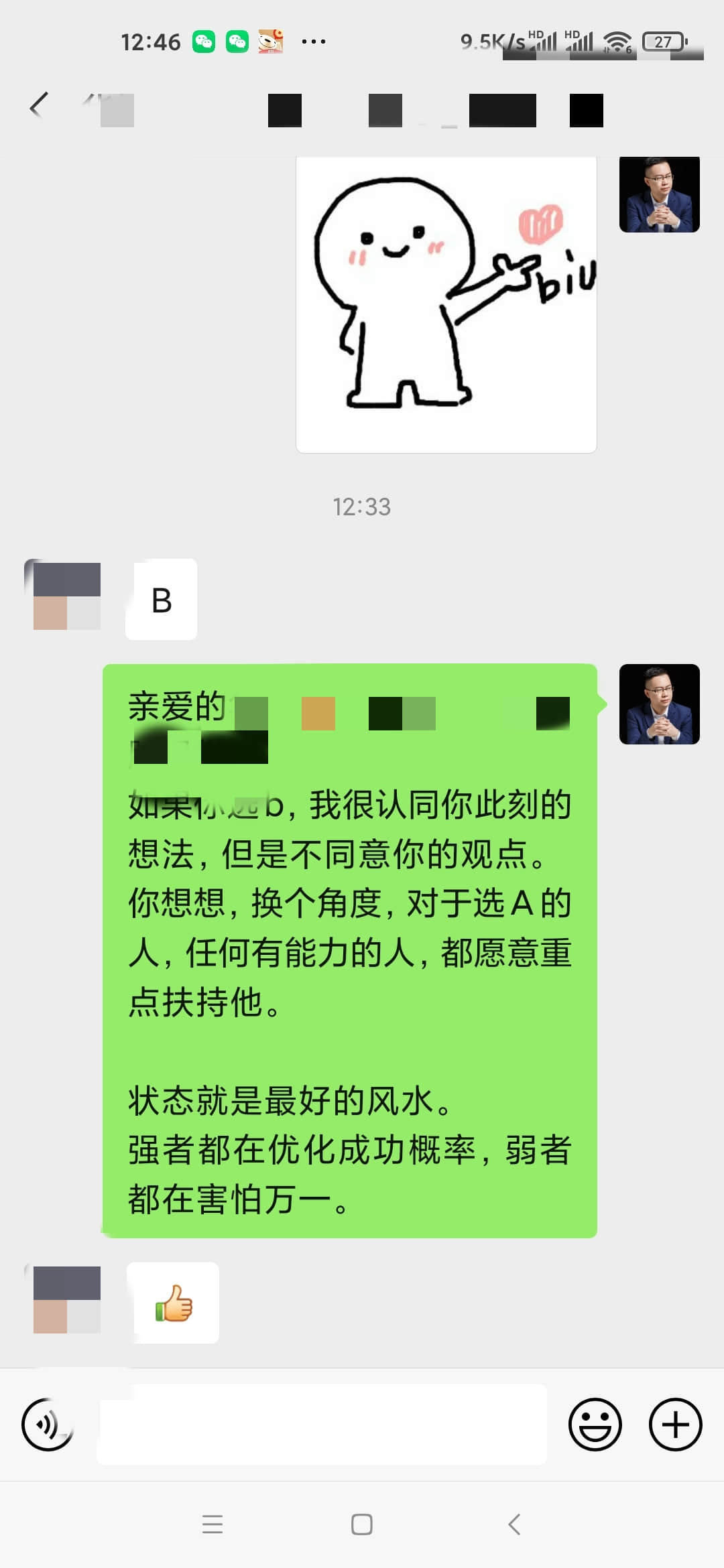Open contact avatar beside thumbs-up message
The image size is (724, 1568).
pos(66,1300)
